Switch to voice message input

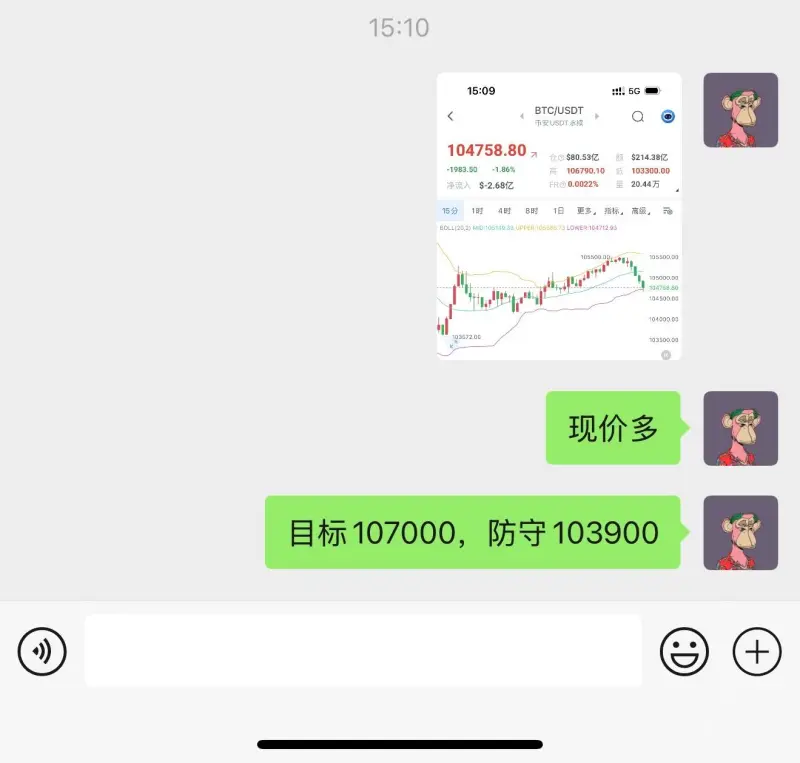[x=42, y=653]
